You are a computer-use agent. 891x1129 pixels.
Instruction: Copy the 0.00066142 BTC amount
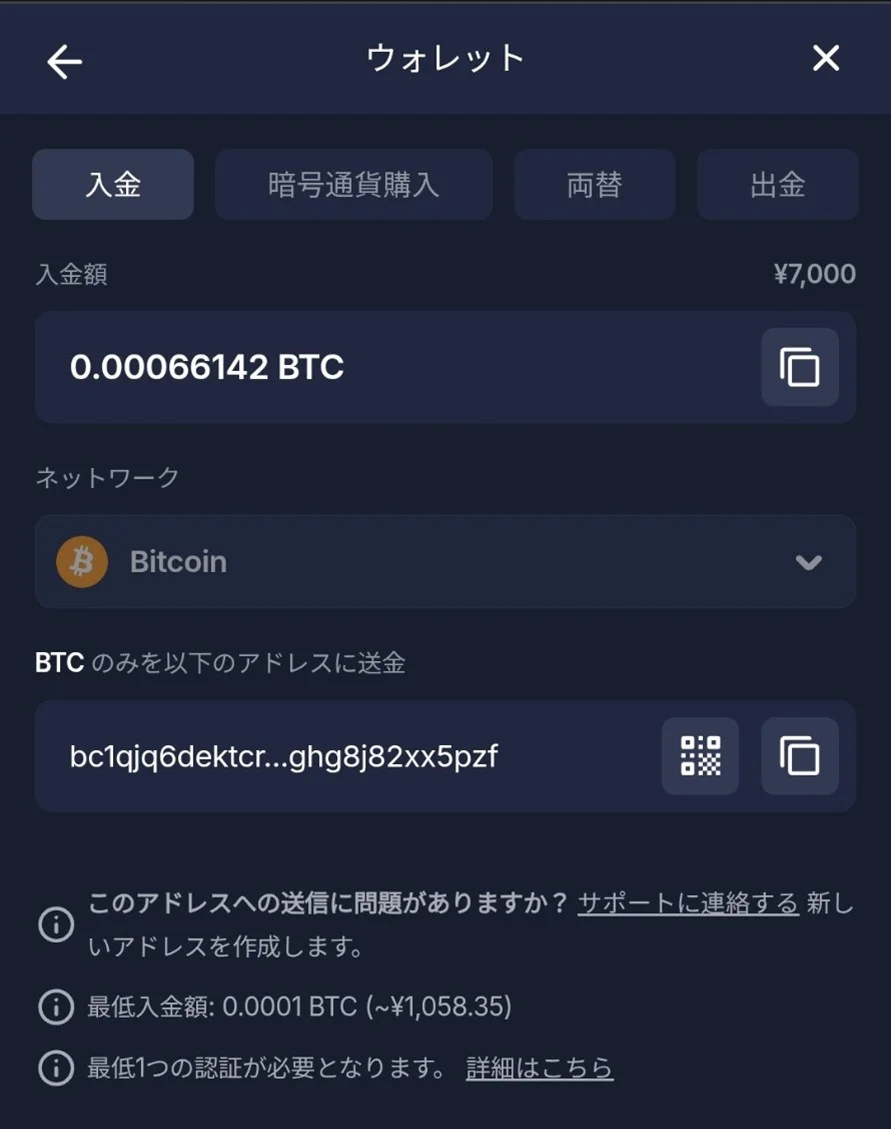799,367
